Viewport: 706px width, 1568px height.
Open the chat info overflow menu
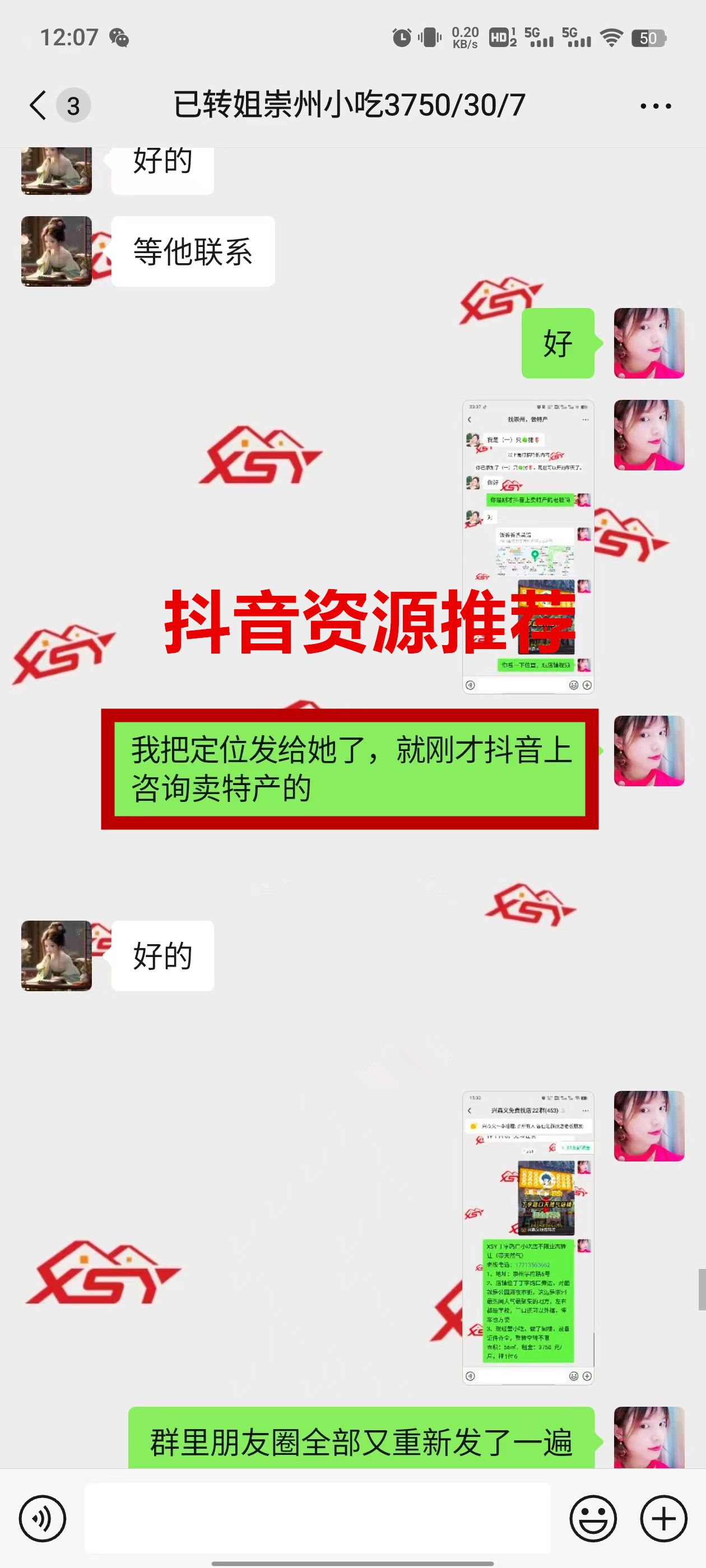point(656,106)
